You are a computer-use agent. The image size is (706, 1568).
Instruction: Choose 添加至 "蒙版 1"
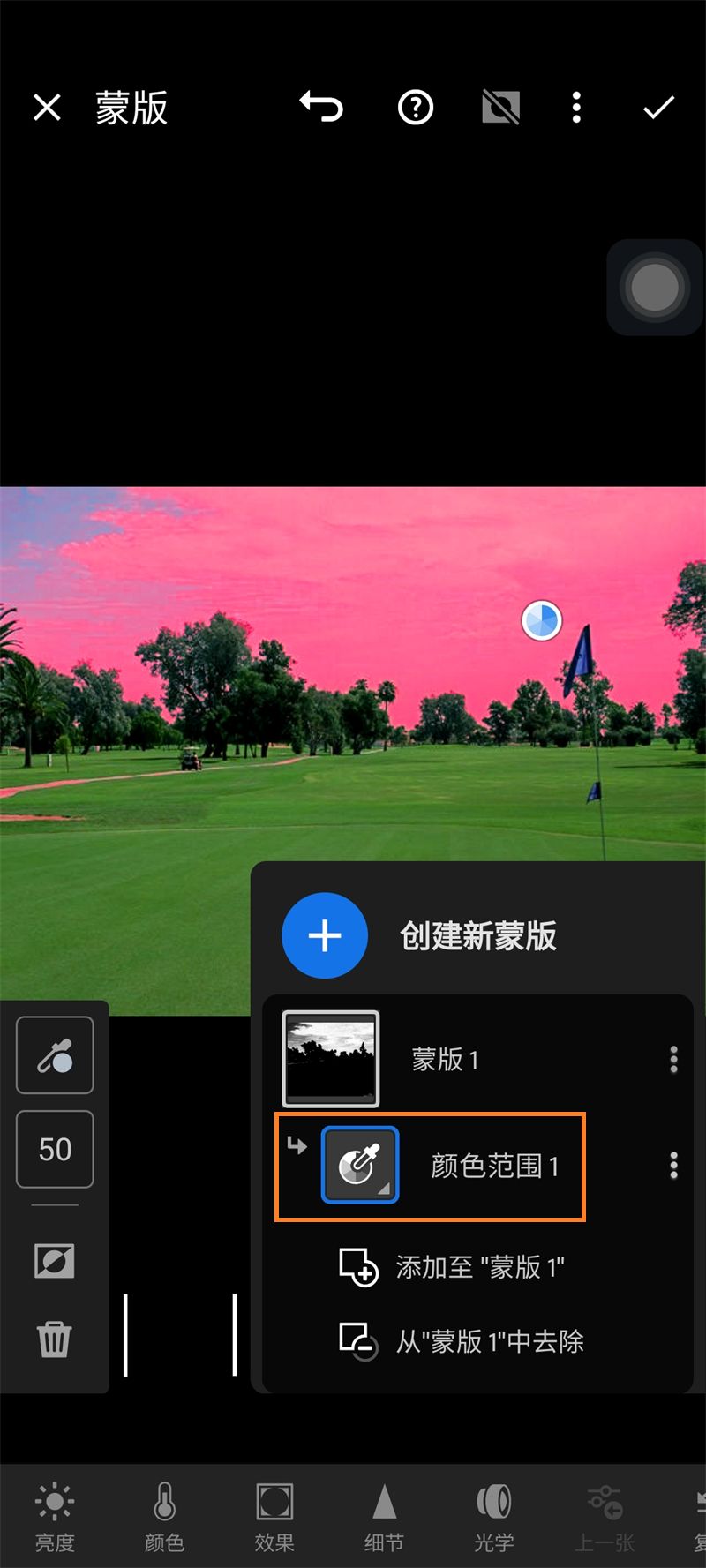coord(452,1268)
